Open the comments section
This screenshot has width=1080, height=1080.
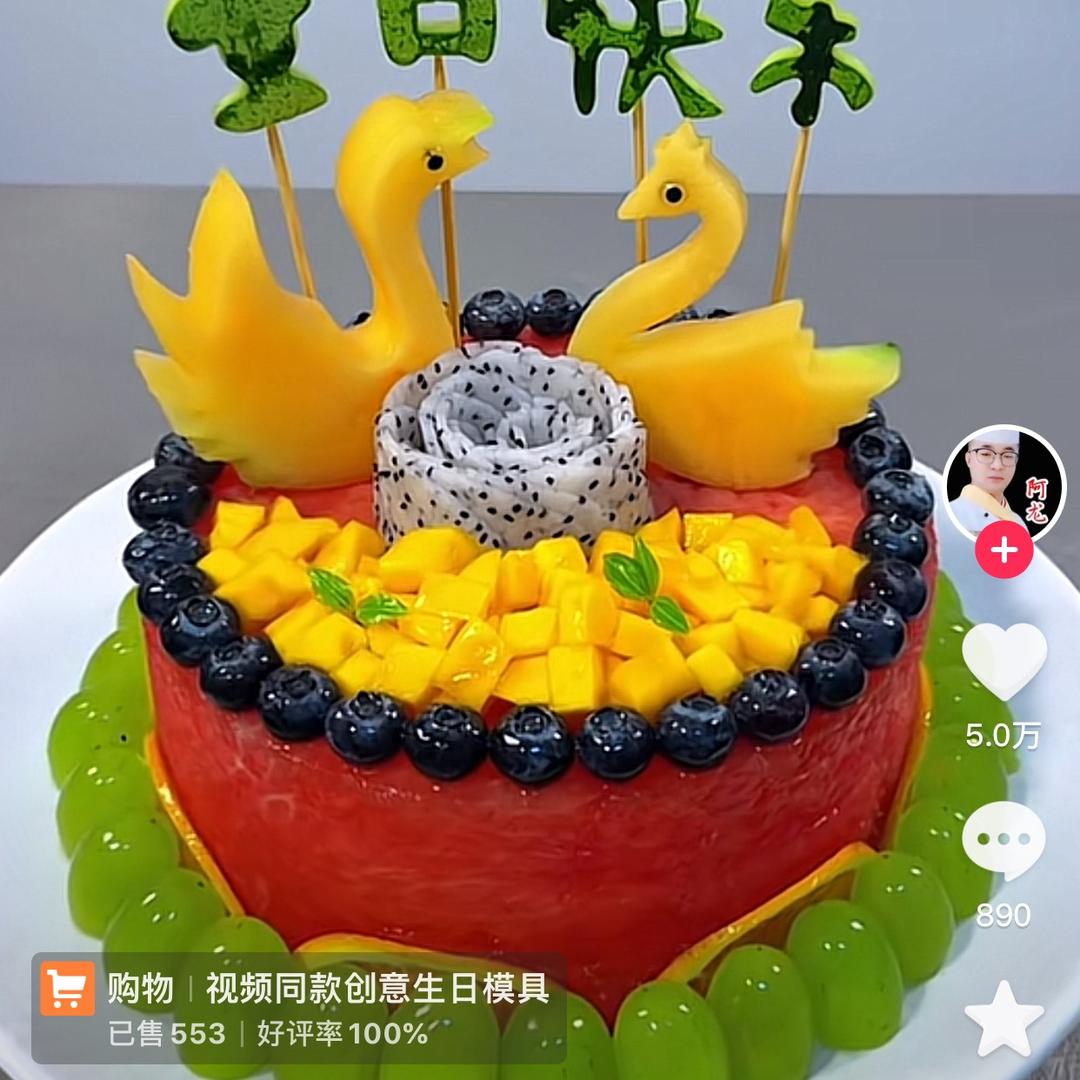tap(1004, 840)
